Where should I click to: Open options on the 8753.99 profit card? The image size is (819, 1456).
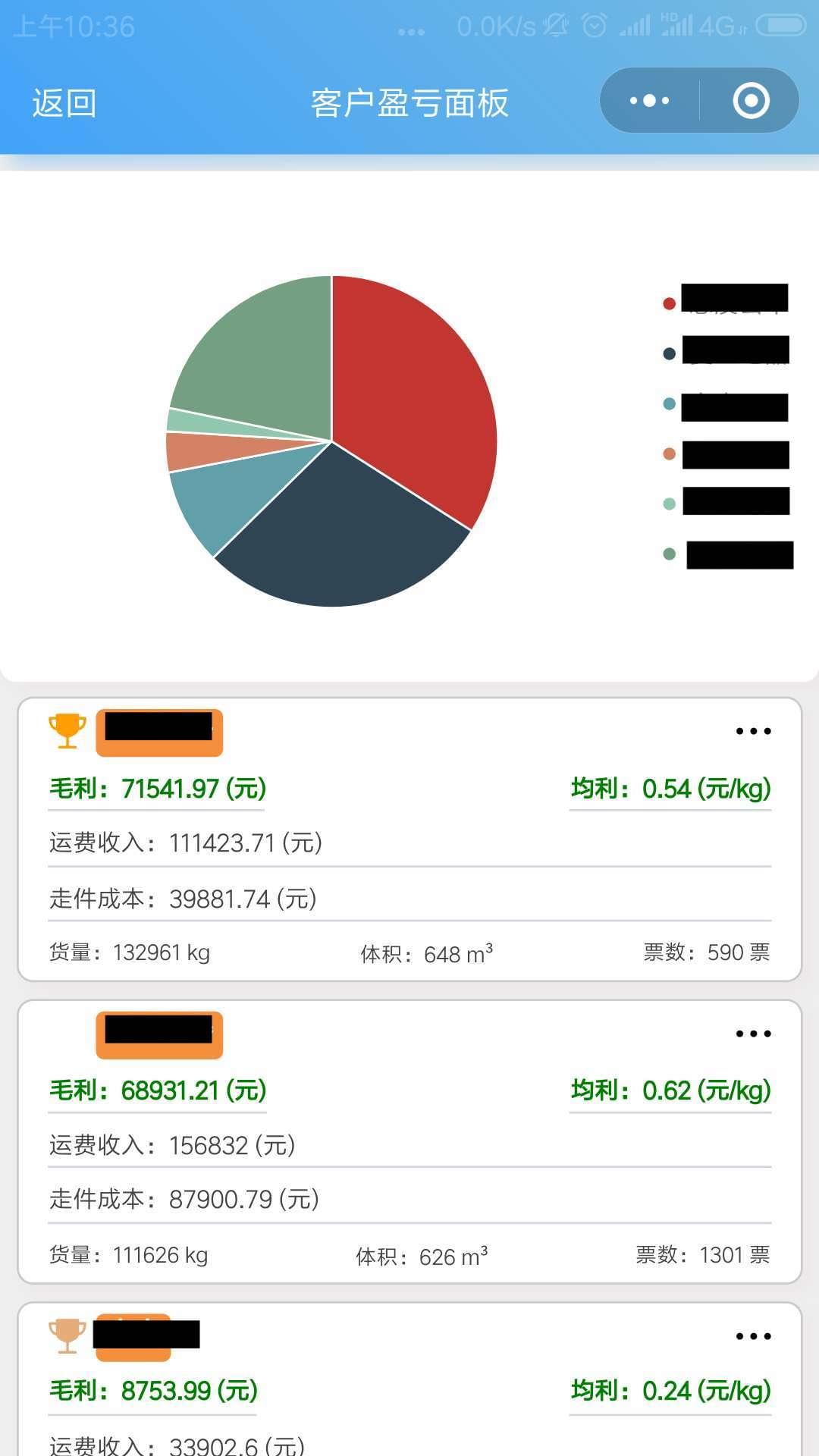click(x=753, y=1336)
